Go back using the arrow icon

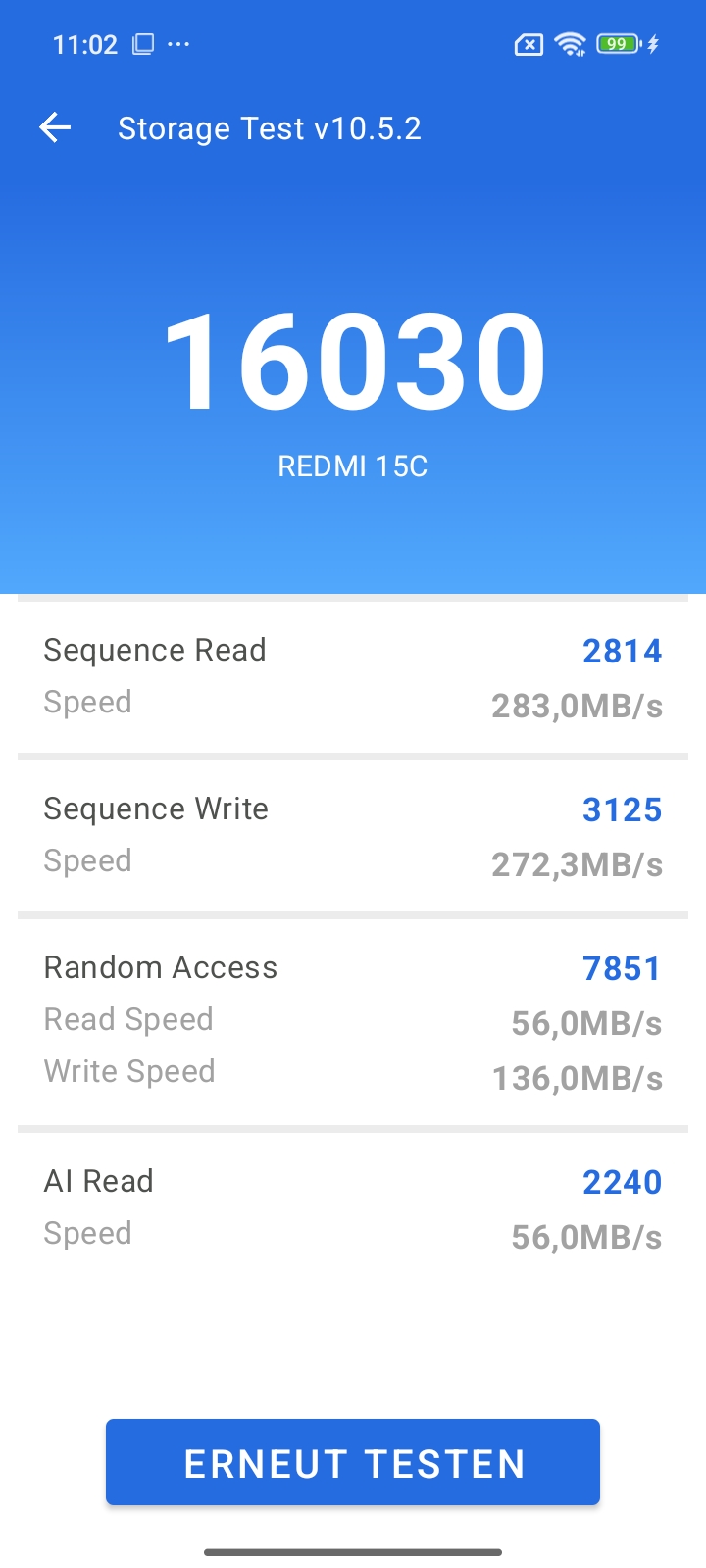(55, 127)
